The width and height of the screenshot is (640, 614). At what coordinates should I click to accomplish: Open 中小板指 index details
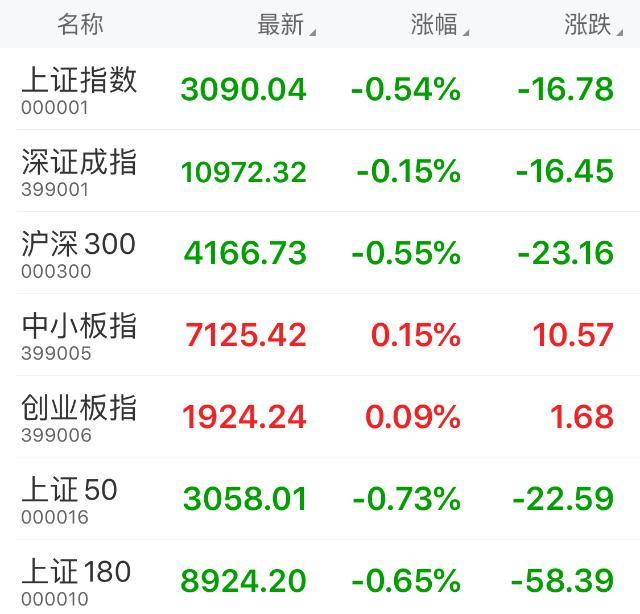pyautogui.click(x=79, y=335)
